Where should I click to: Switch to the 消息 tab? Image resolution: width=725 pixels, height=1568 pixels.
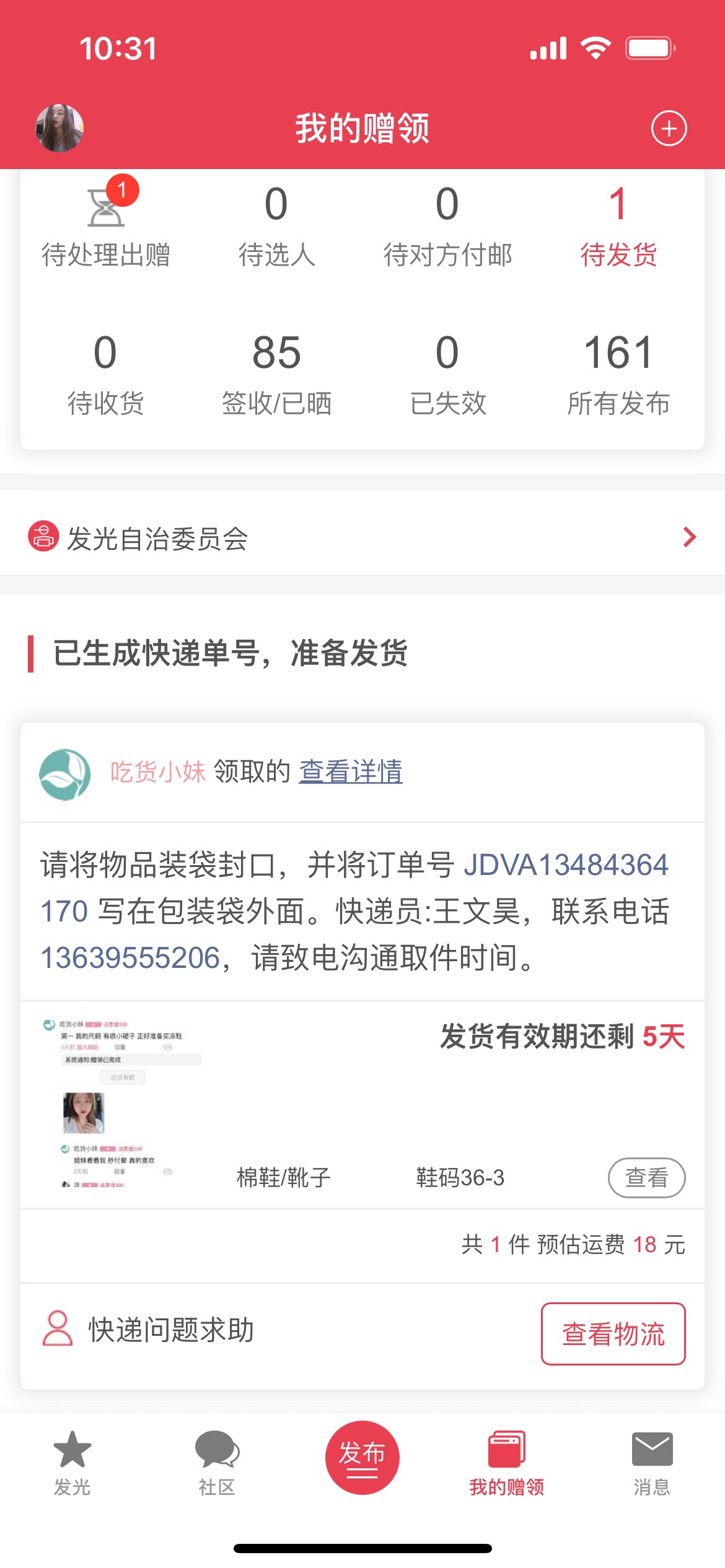tap(652, 1463)
